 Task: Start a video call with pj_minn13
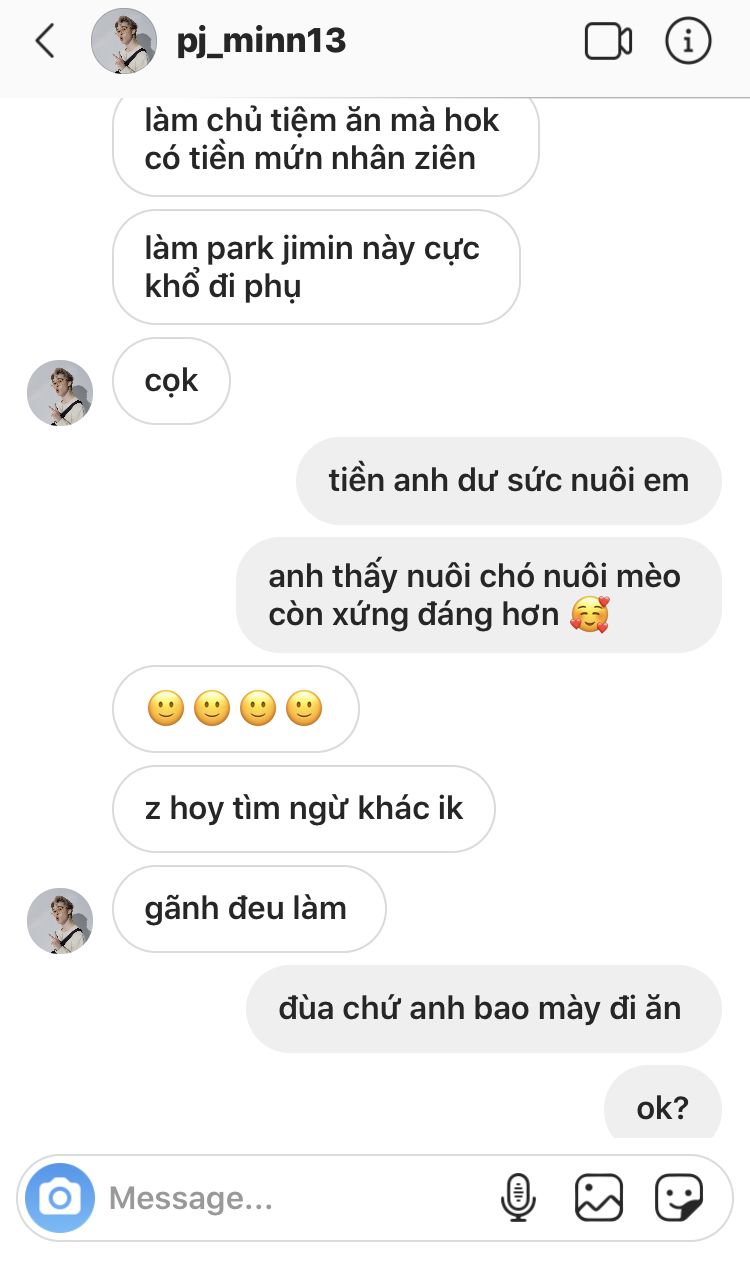[x=608, y=42]
